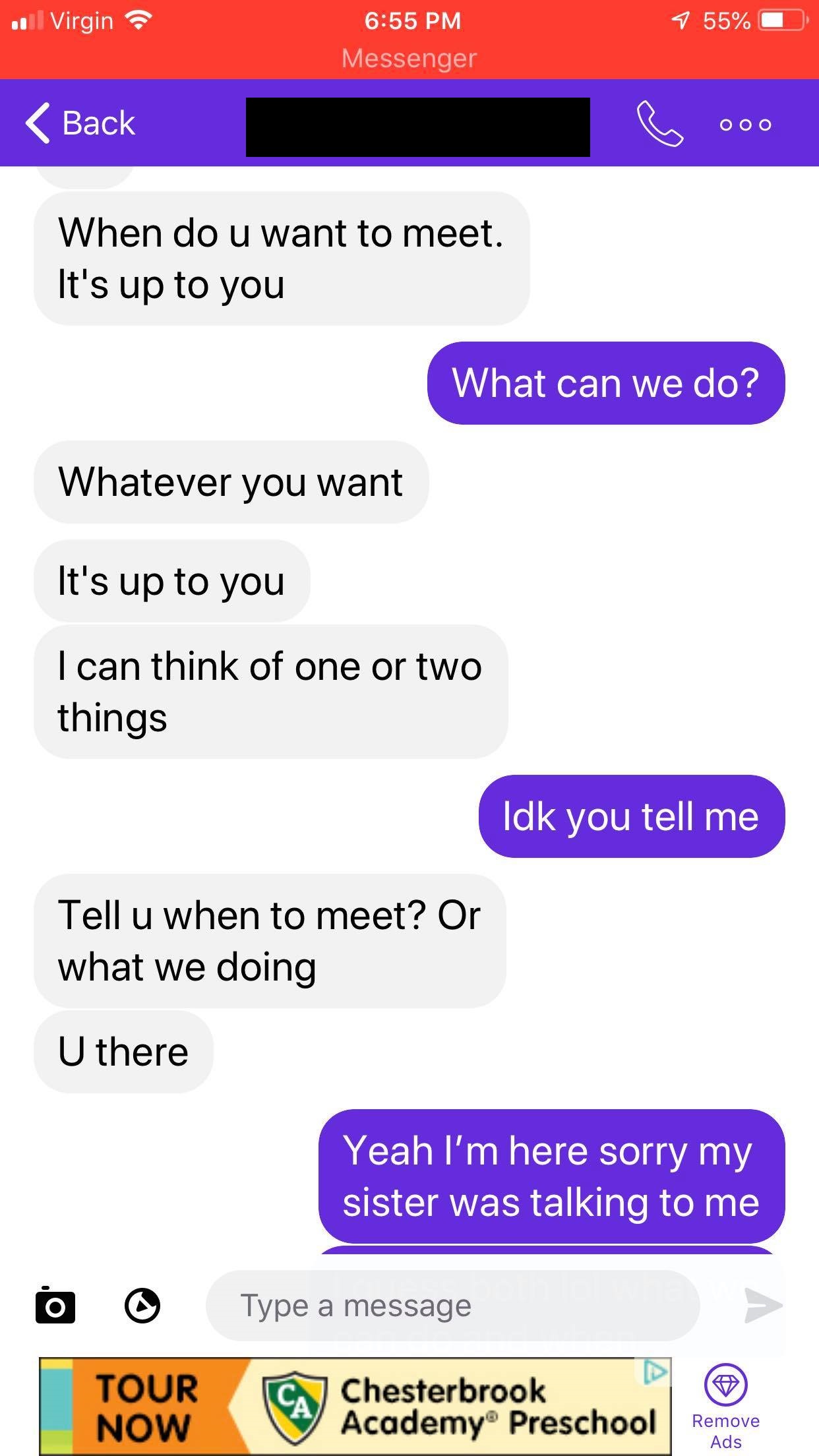819x1456 pixels.
Task: Open the three-dot options menu
Action: click(745, 125)
